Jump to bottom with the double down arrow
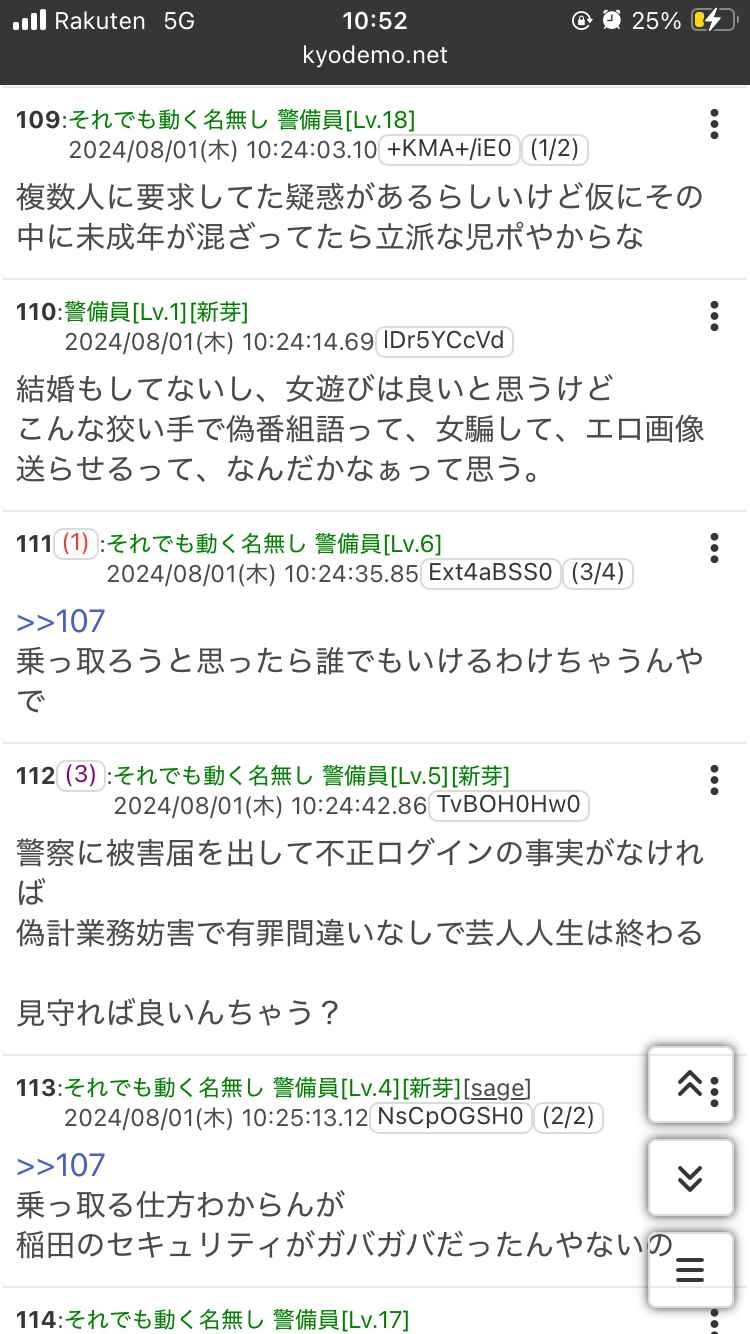 [690, 1178]
